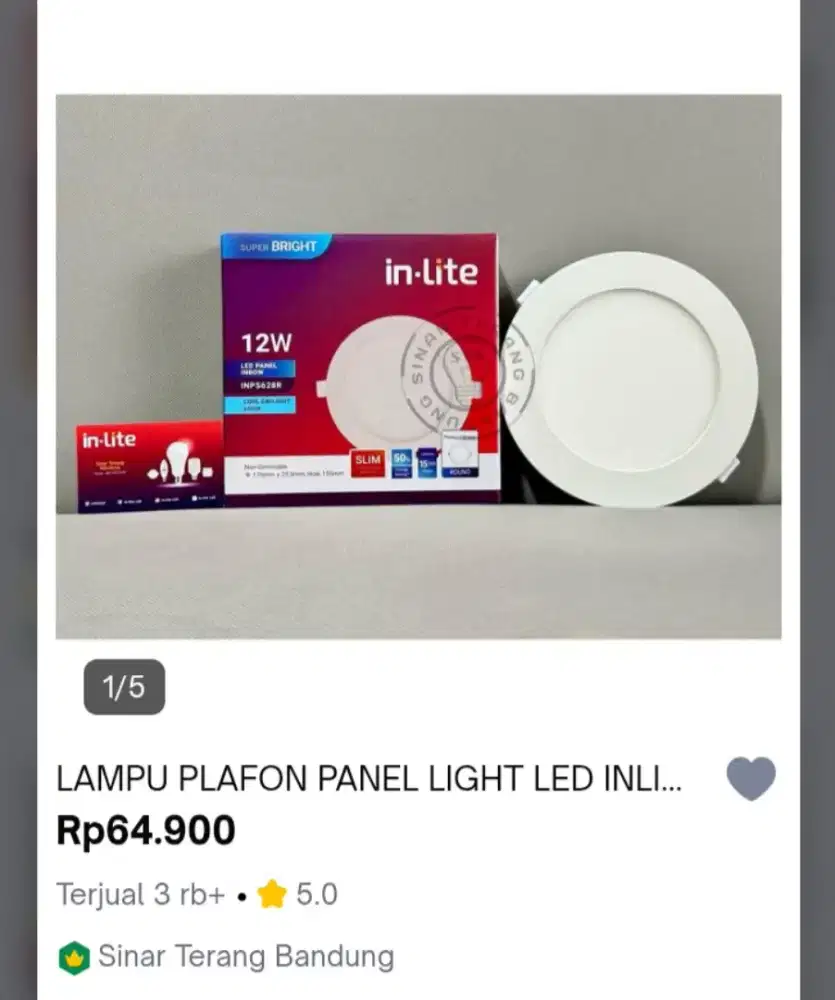The height and width of the screenshot is (1000, 835).
Task: Click the 5.0 rating to view reviews
Action: 317,894
